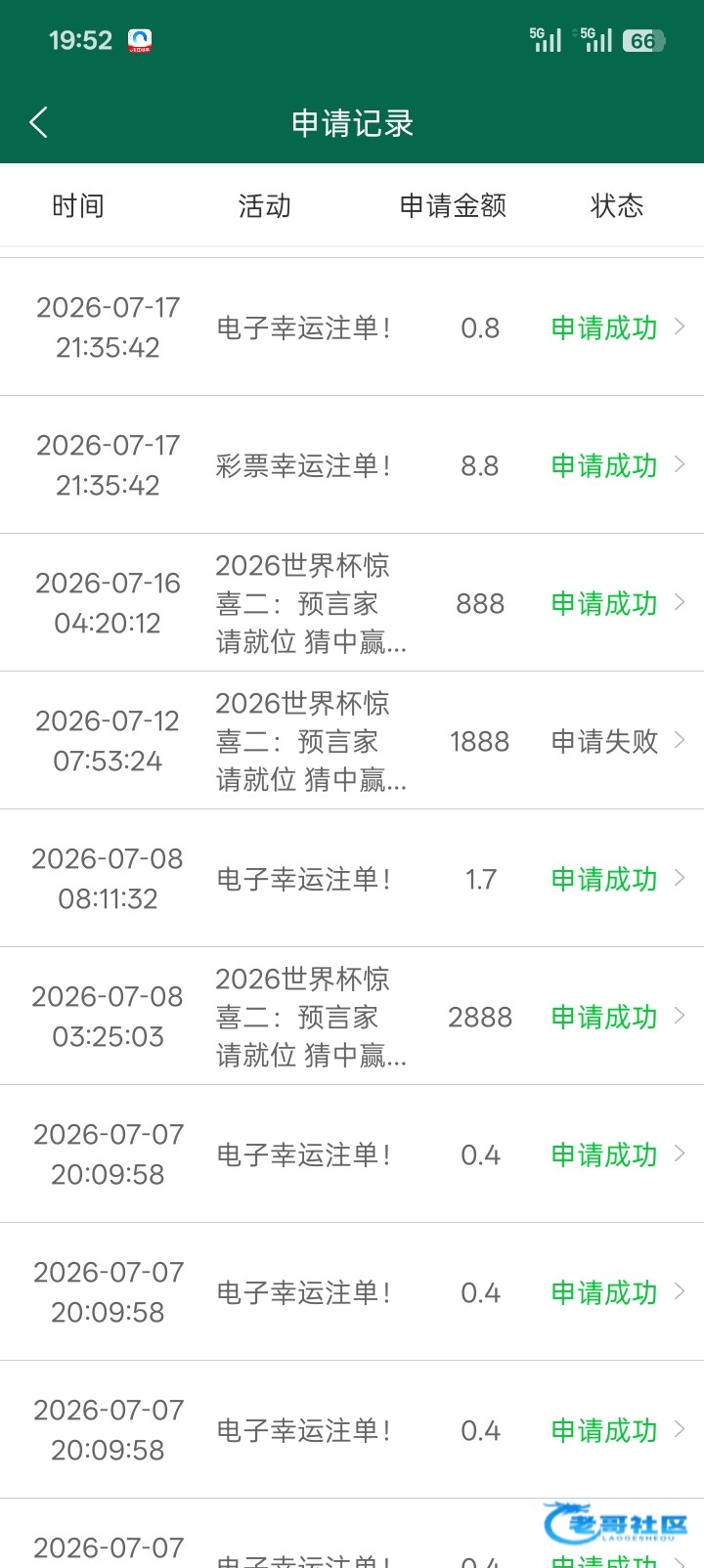Open the 8.8 彩票幸运注单 record
This screenshot has width=704, height=1568.
[352, 465]
